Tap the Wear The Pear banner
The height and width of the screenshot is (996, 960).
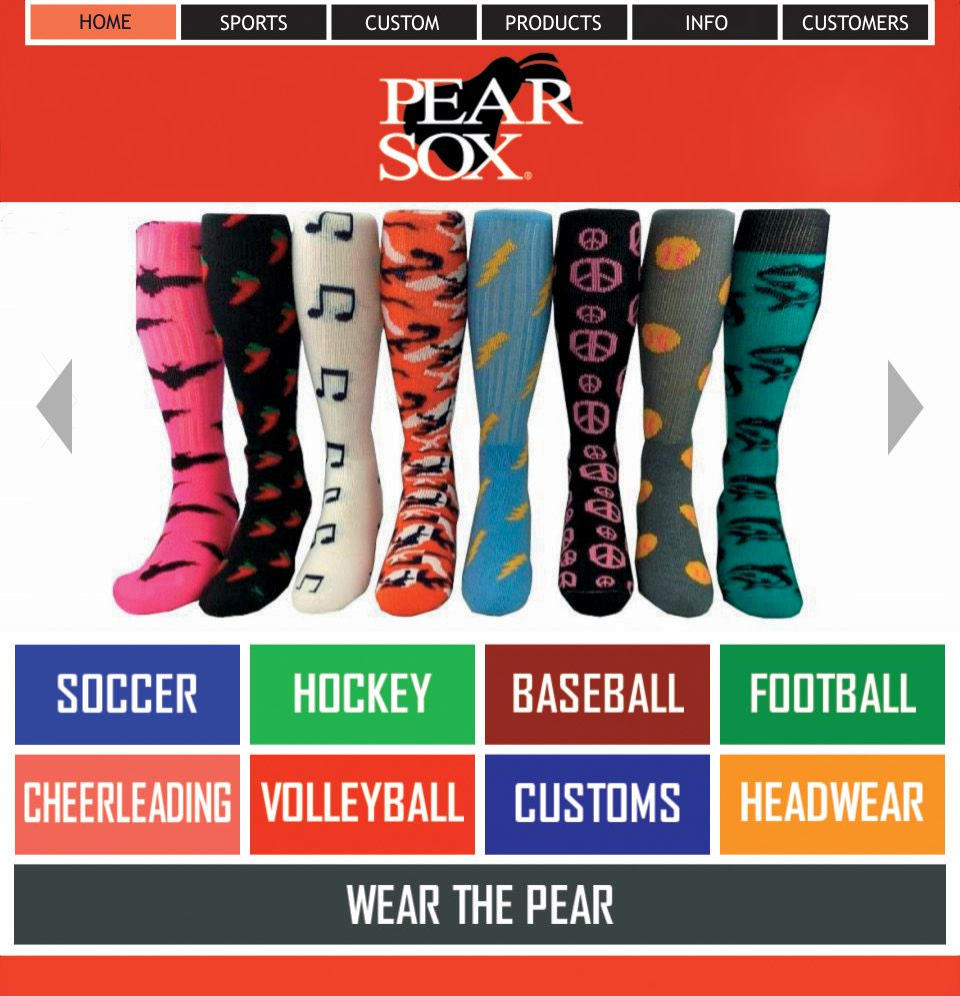tap(480, 904)
